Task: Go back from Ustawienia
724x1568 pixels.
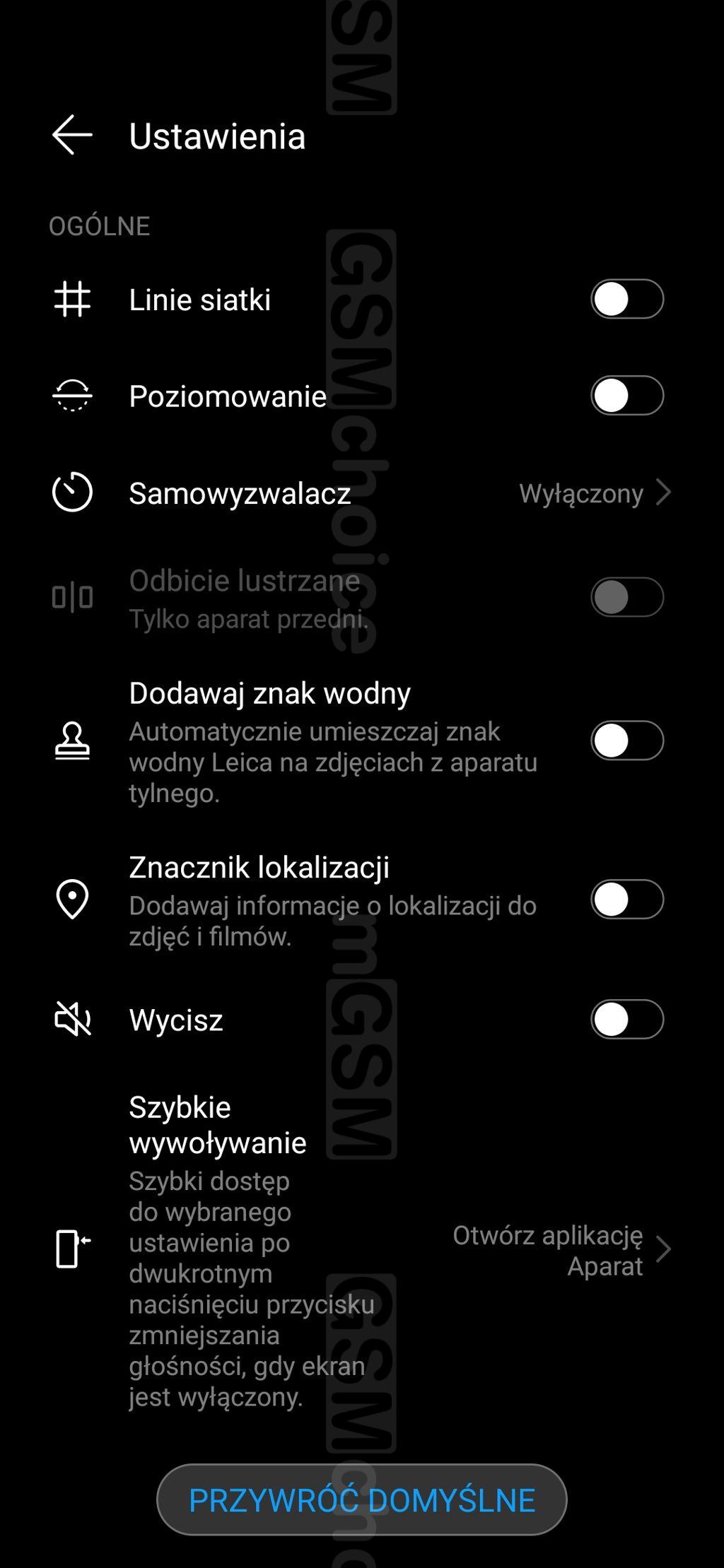Action: [x=72, y=135]
